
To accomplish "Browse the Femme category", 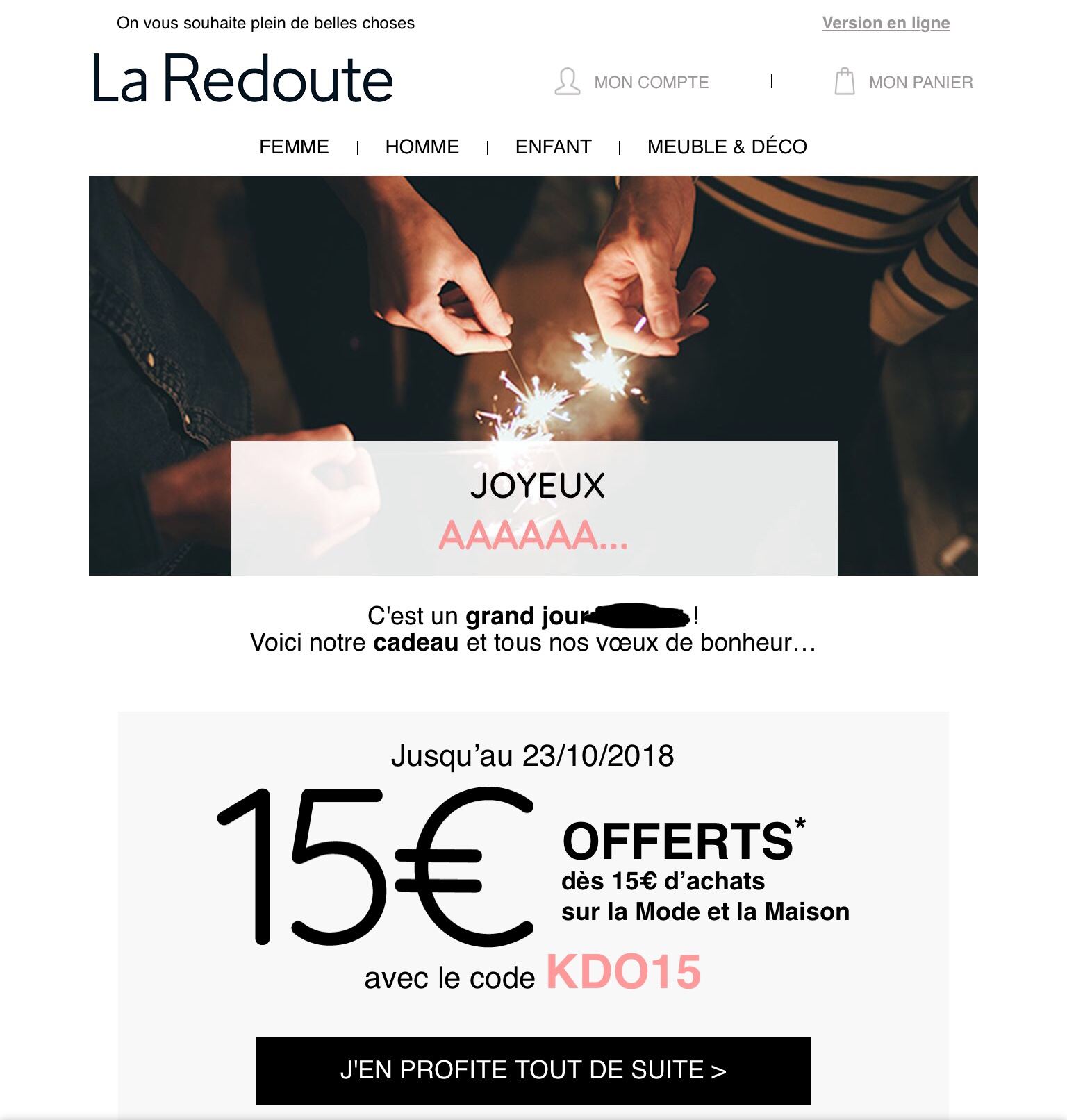I will tap(294, 147).
